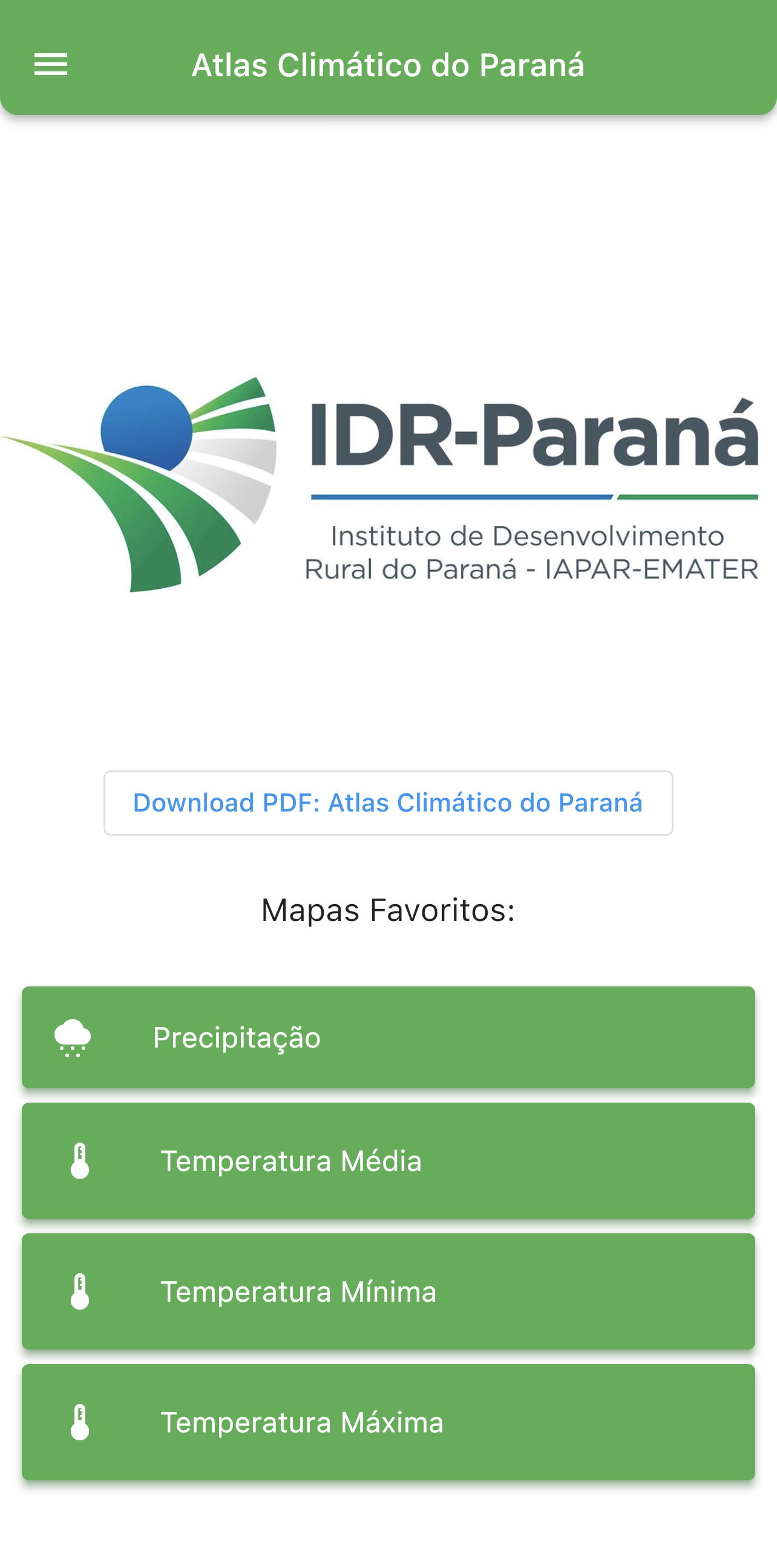Select the Temperatura Mínima map

pos(388,1291)
